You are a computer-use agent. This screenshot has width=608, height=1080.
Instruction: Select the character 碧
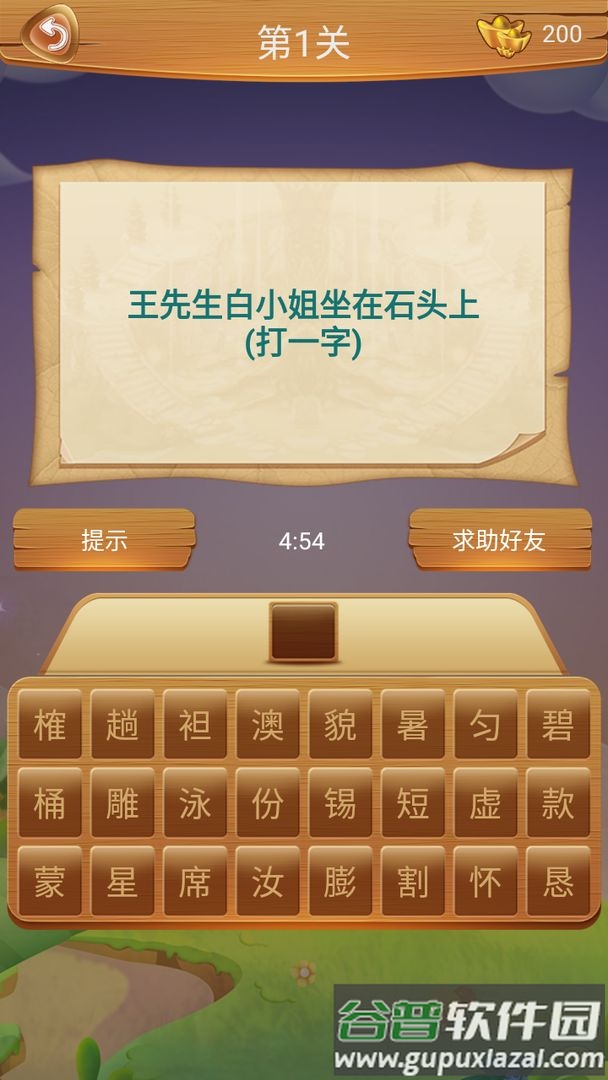558,726
